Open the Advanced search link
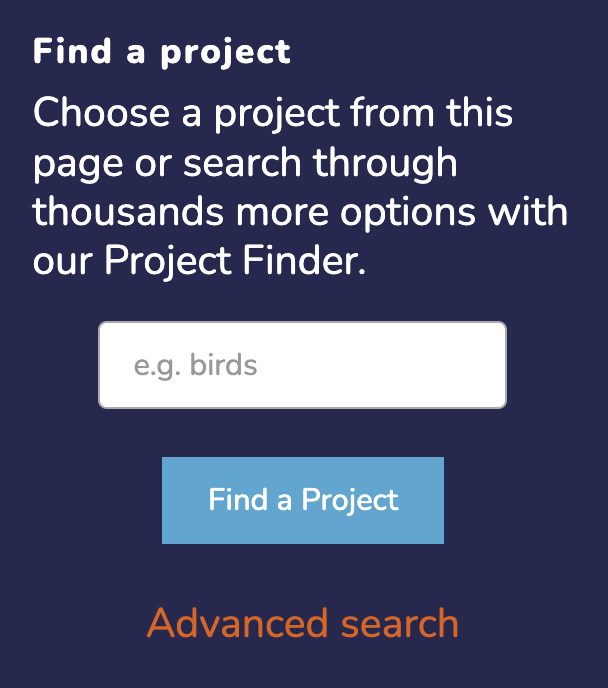Viewport: 608px width, 688px height. (303, 624)
